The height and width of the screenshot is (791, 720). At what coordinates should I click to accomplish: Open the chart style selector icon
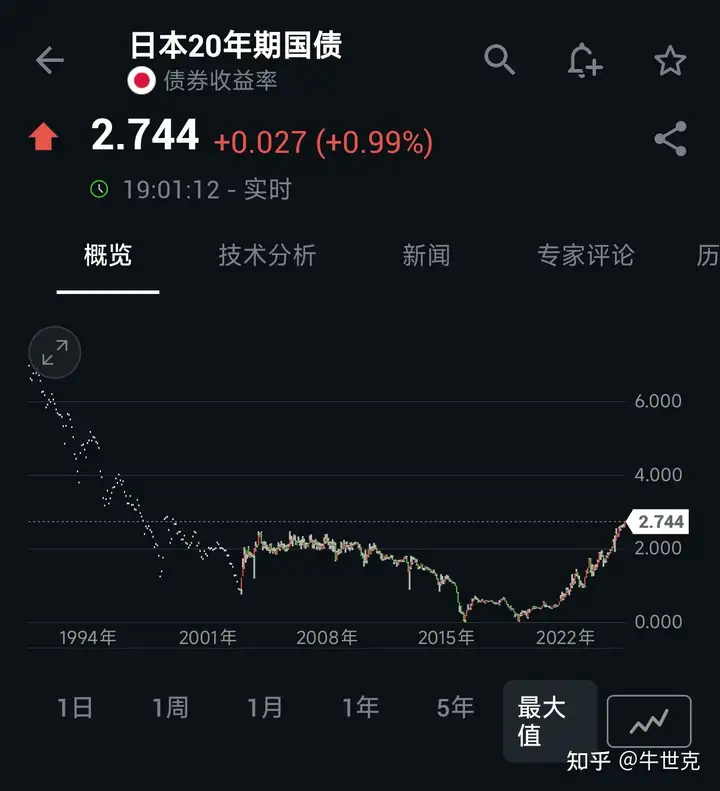click(648, 722)
